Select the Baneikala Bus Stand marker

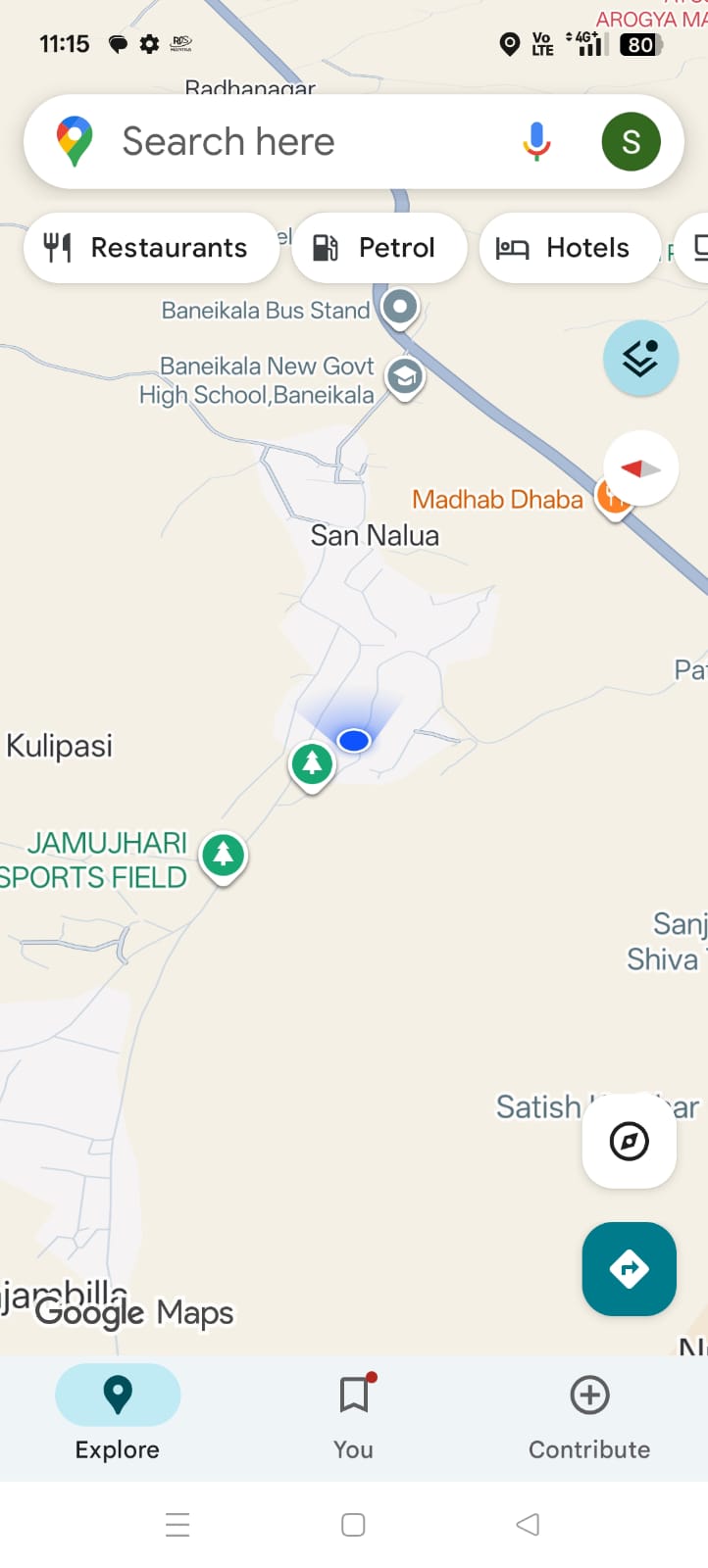(x=399, y=308)
